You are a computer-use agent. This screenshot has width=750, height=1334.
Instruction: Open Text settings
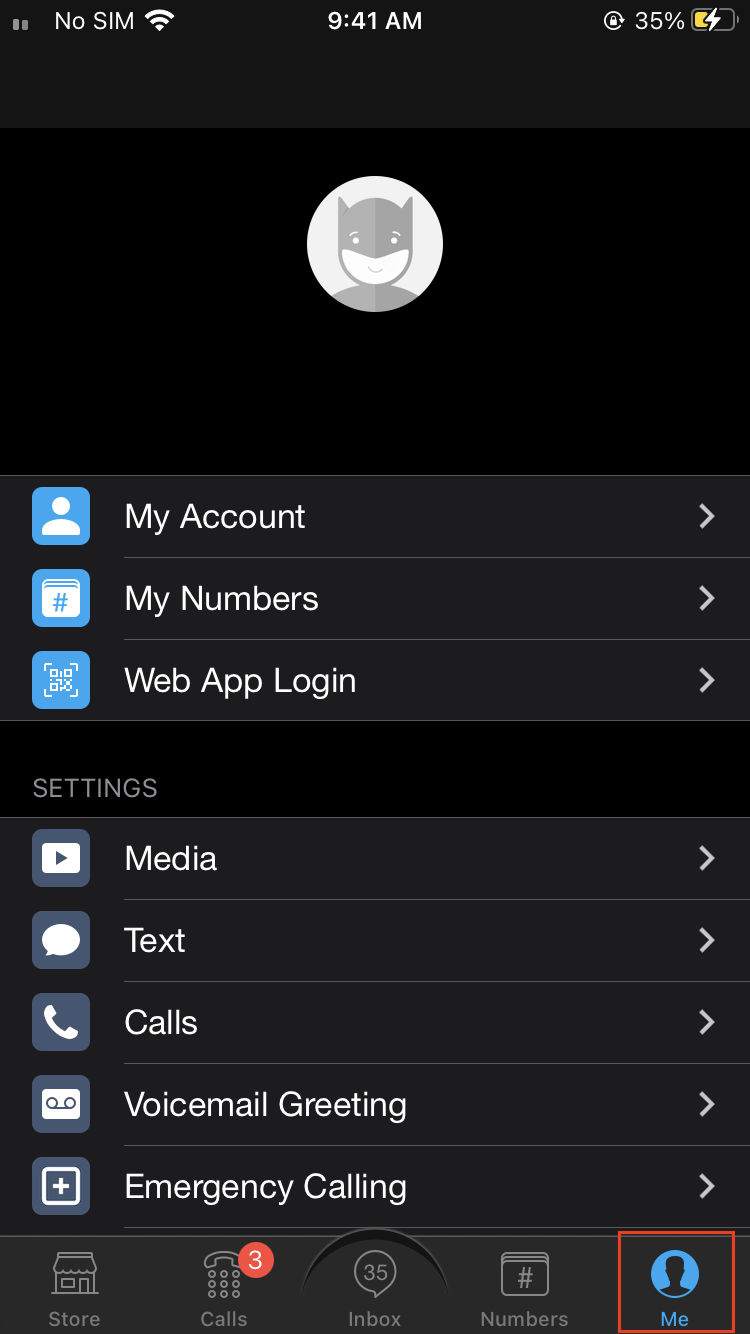(x=375, y=940)
